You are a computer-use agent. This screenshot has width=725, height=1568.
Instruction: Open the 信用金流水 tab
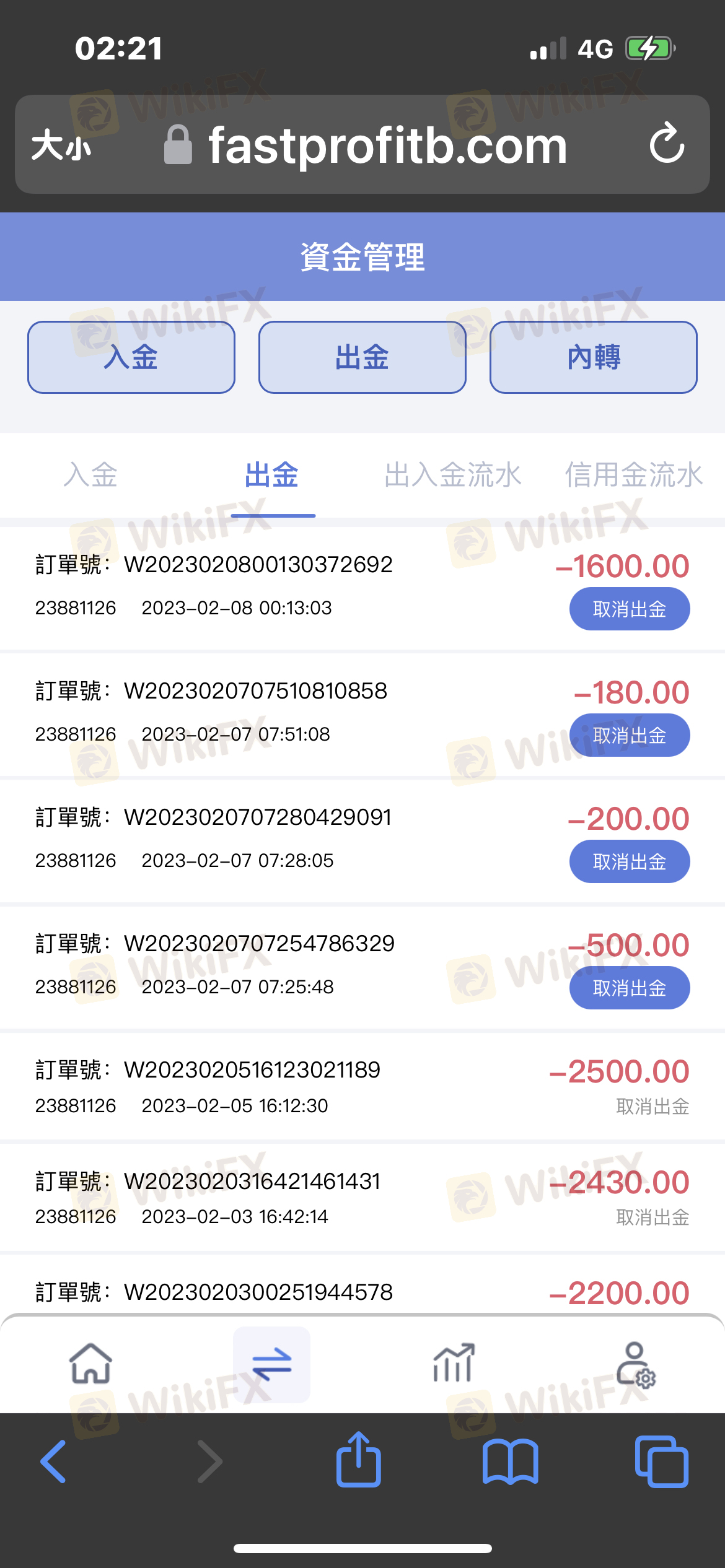(x=634, y=475)
